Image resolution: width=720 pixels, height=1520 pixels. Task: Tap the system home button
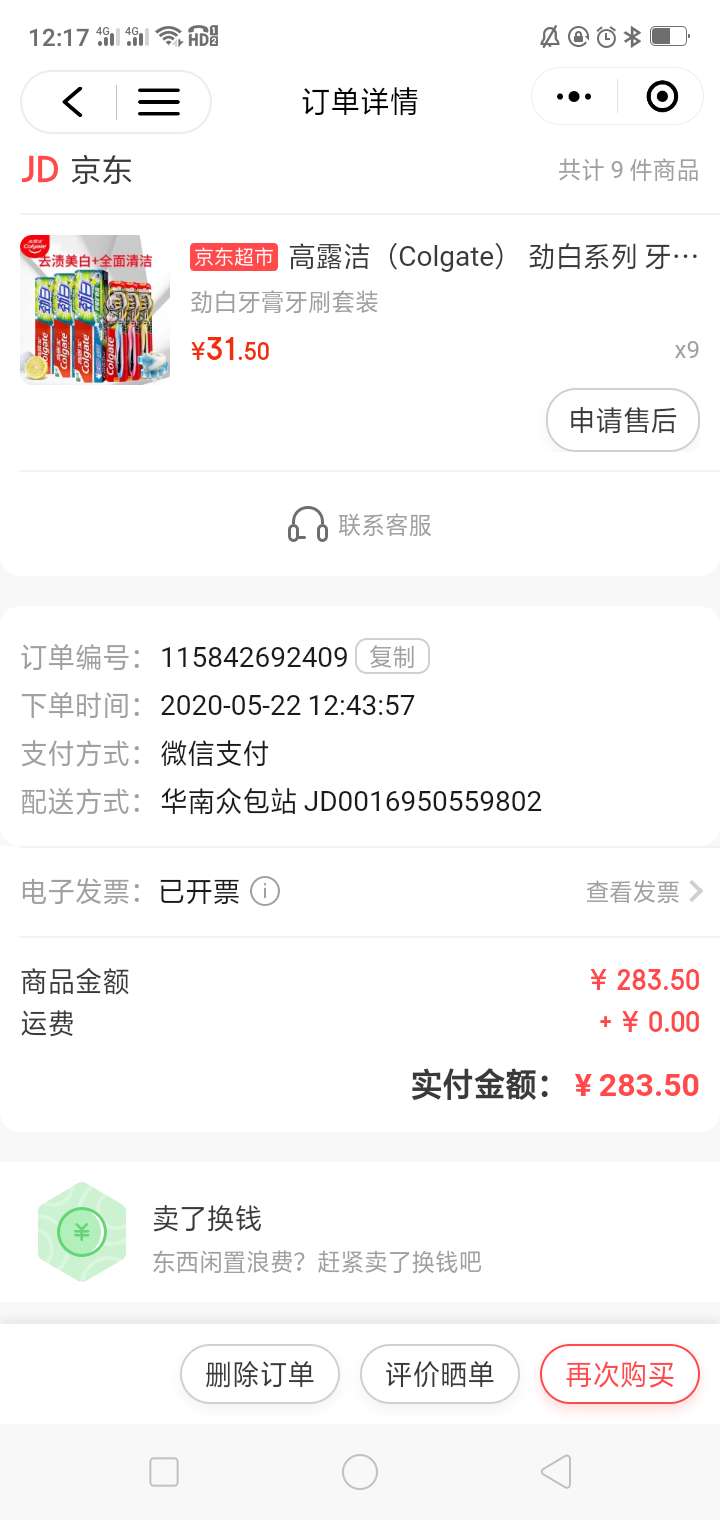pos(360,1471)
